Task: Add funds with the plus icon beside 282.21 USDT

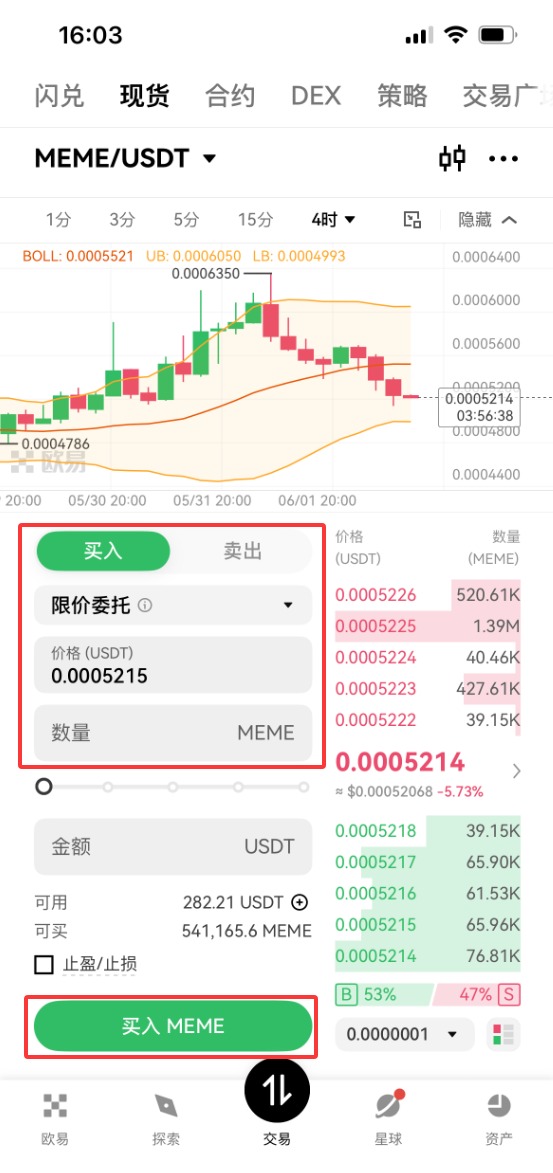Action: tap(299, 902)
